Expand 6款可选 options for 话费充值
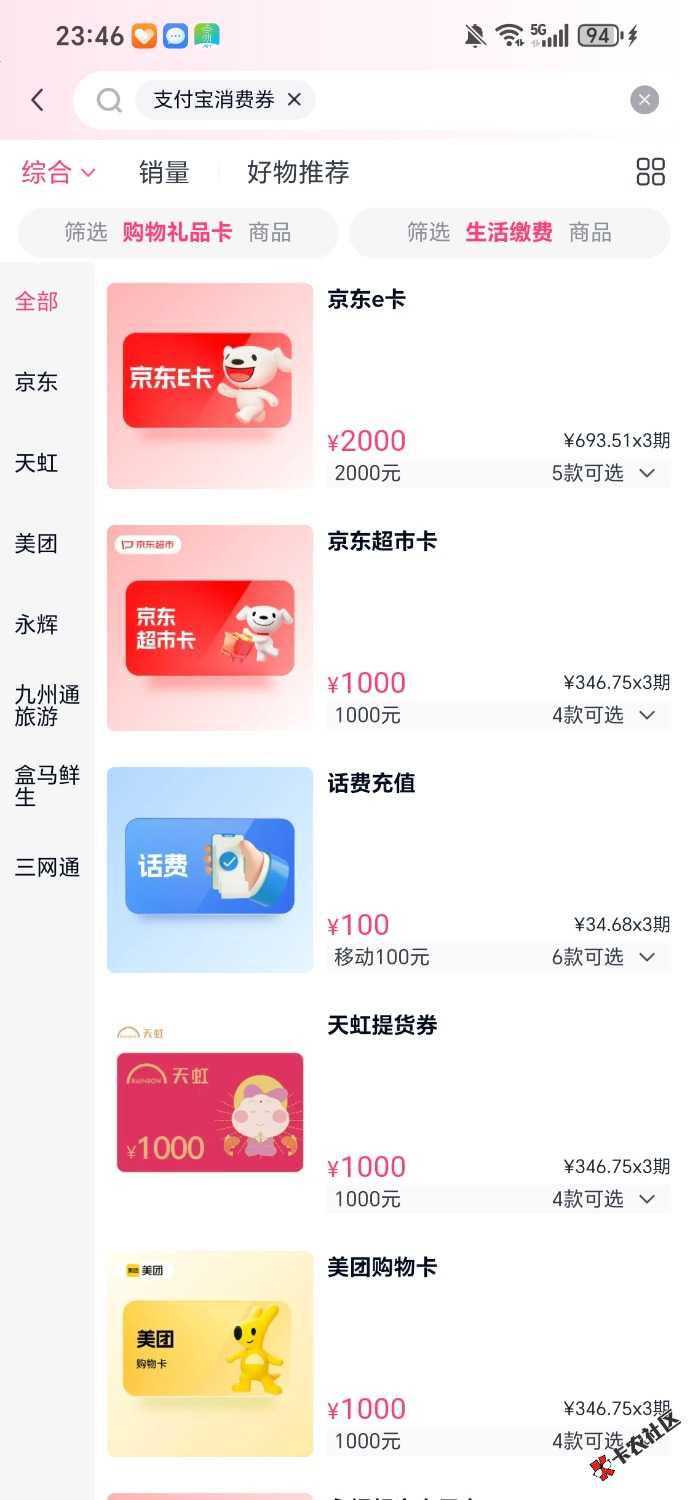 pyautogui.click(x=603, y=957)
